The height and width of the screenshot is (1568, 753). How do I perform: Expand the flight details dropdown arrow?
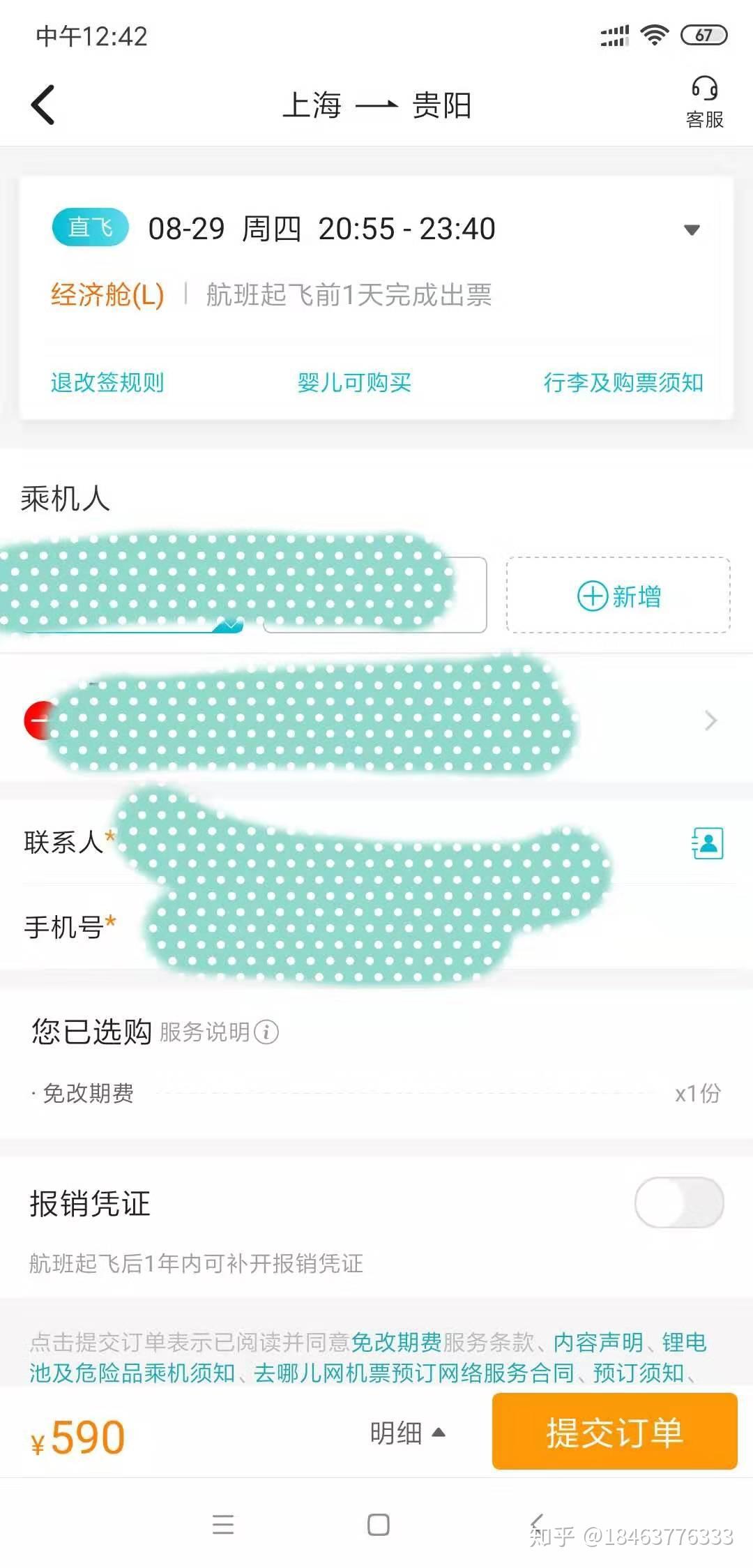coord(691,229)
